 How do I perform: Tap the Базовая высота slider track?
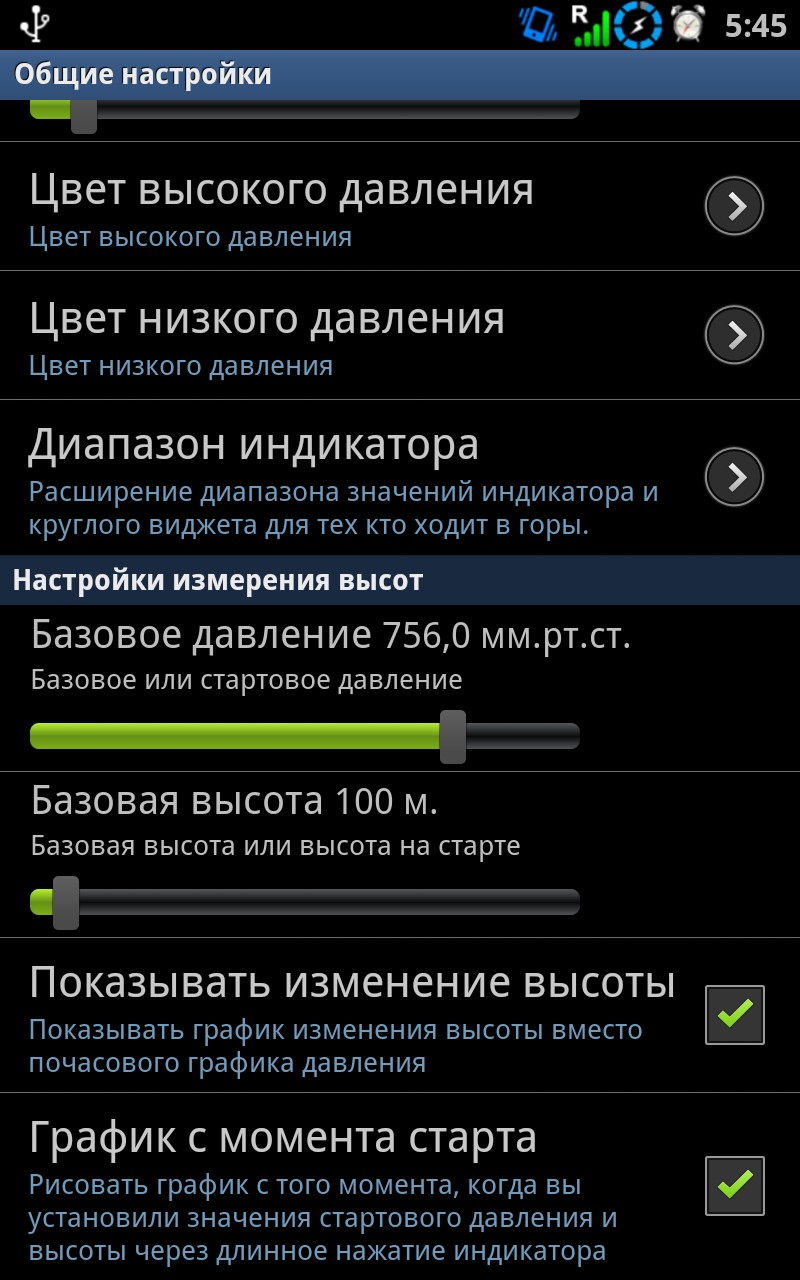coord(305,903)
